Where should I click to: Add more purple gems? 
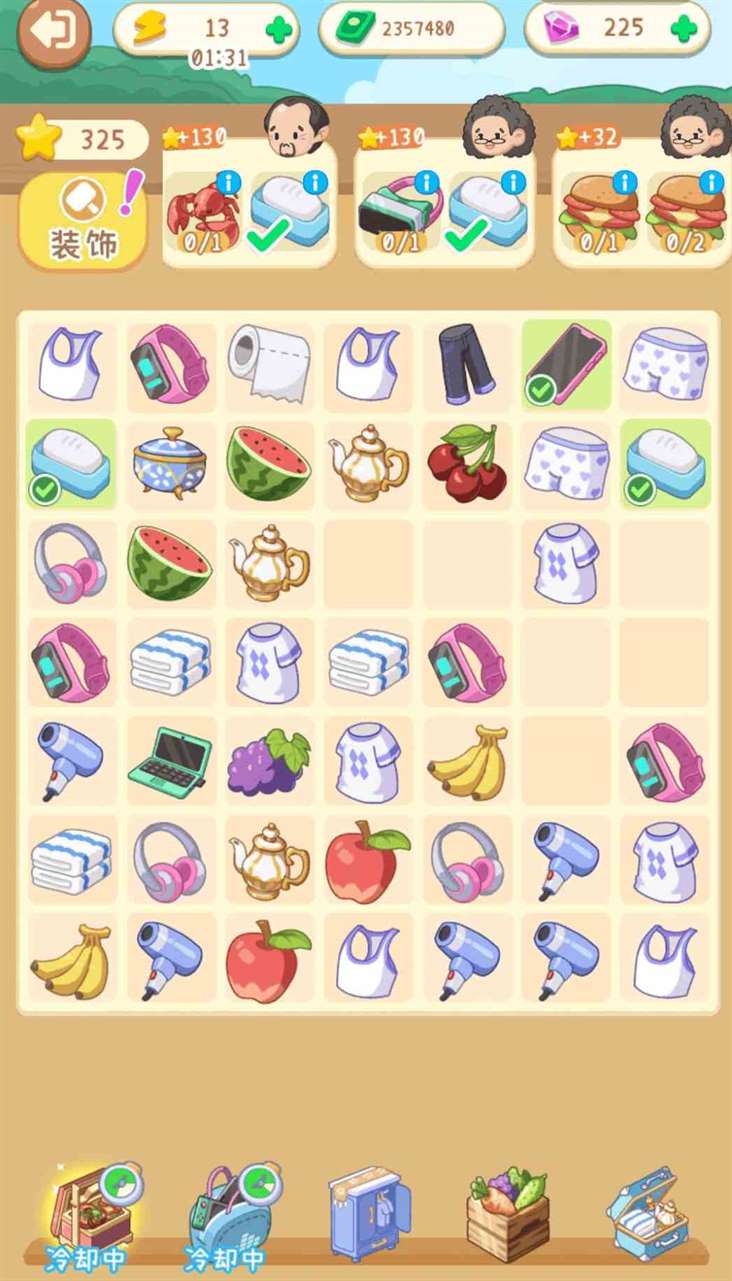click(x=684, y=28)
